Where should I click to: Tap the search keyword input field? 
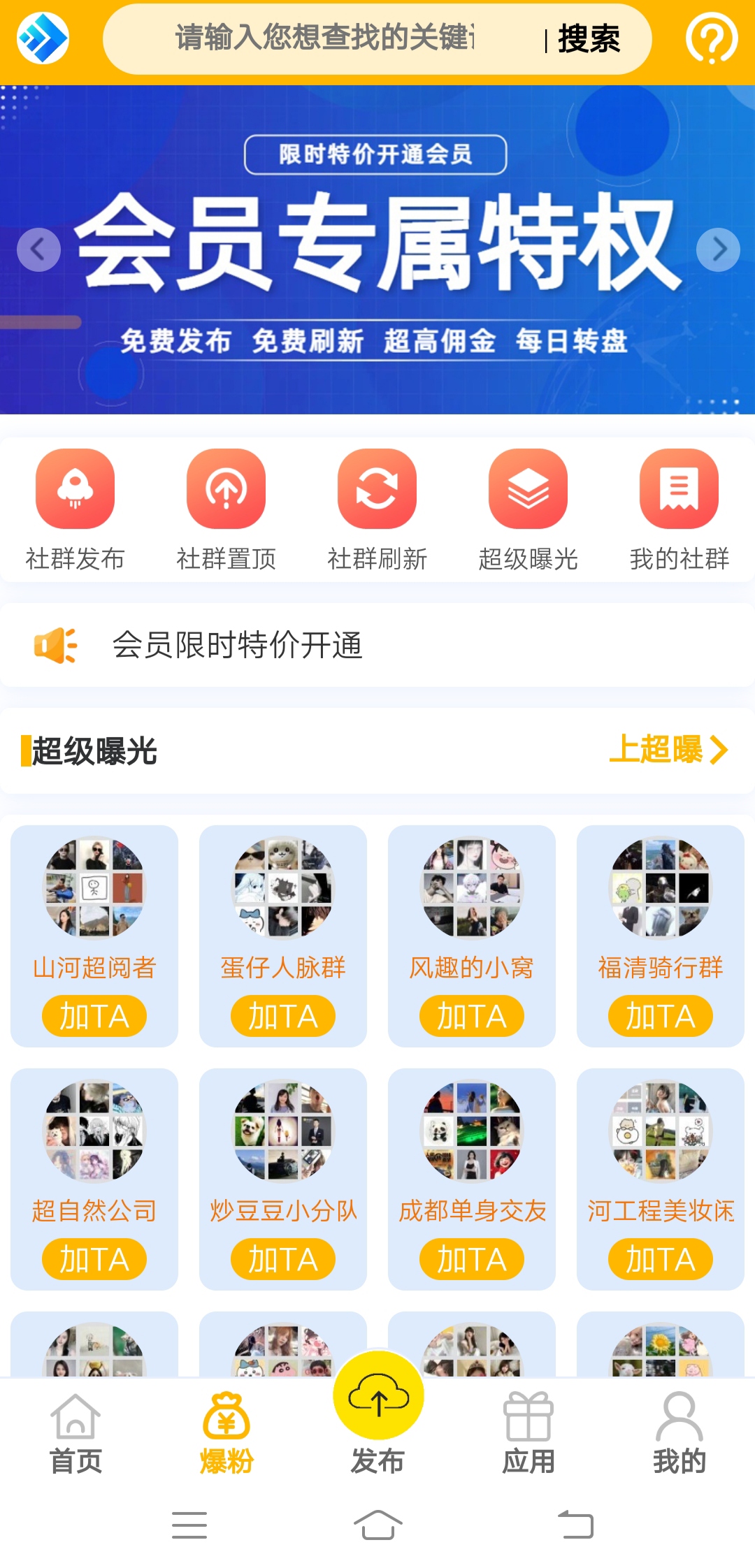click(x=325, y=38)
